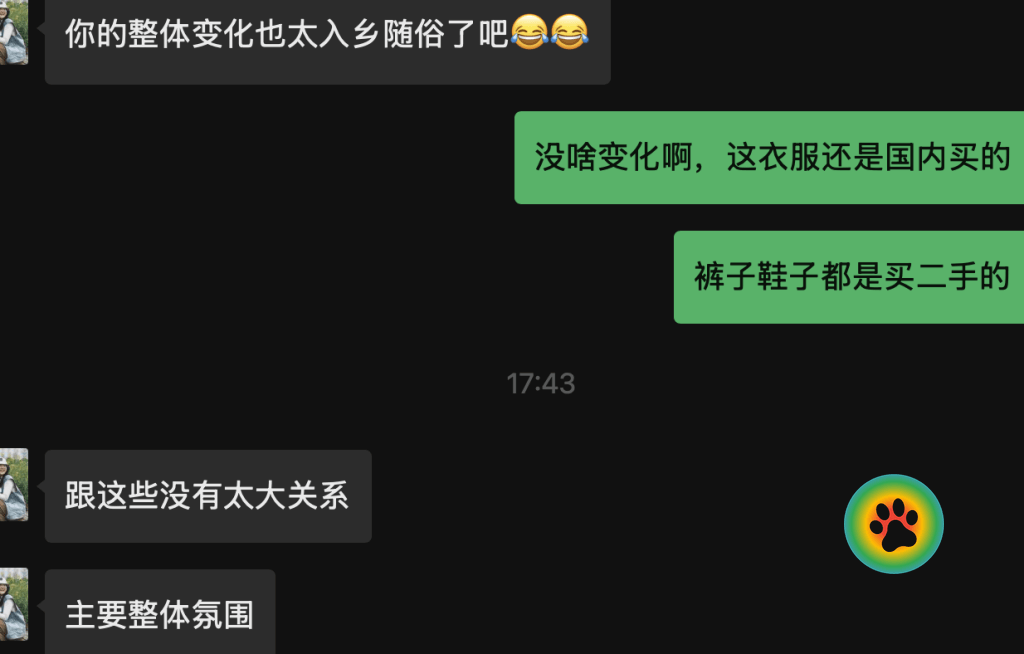Open avatar beside message "跟这些没有太大关系"
The height and width of the screenshot is (654, 1024).
[13, 485]
